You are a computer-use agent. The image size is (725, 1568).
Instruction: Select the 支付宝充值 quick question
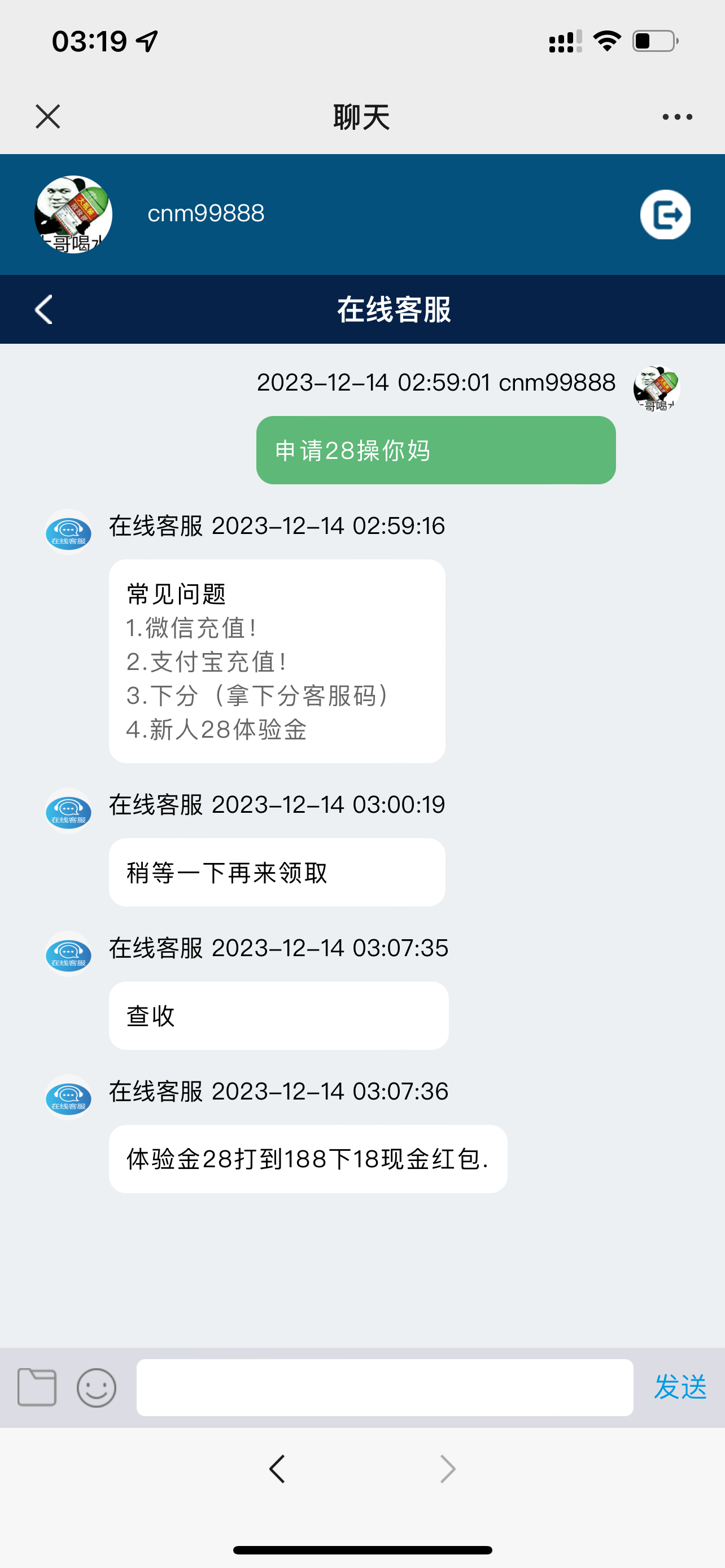(206, 662)
